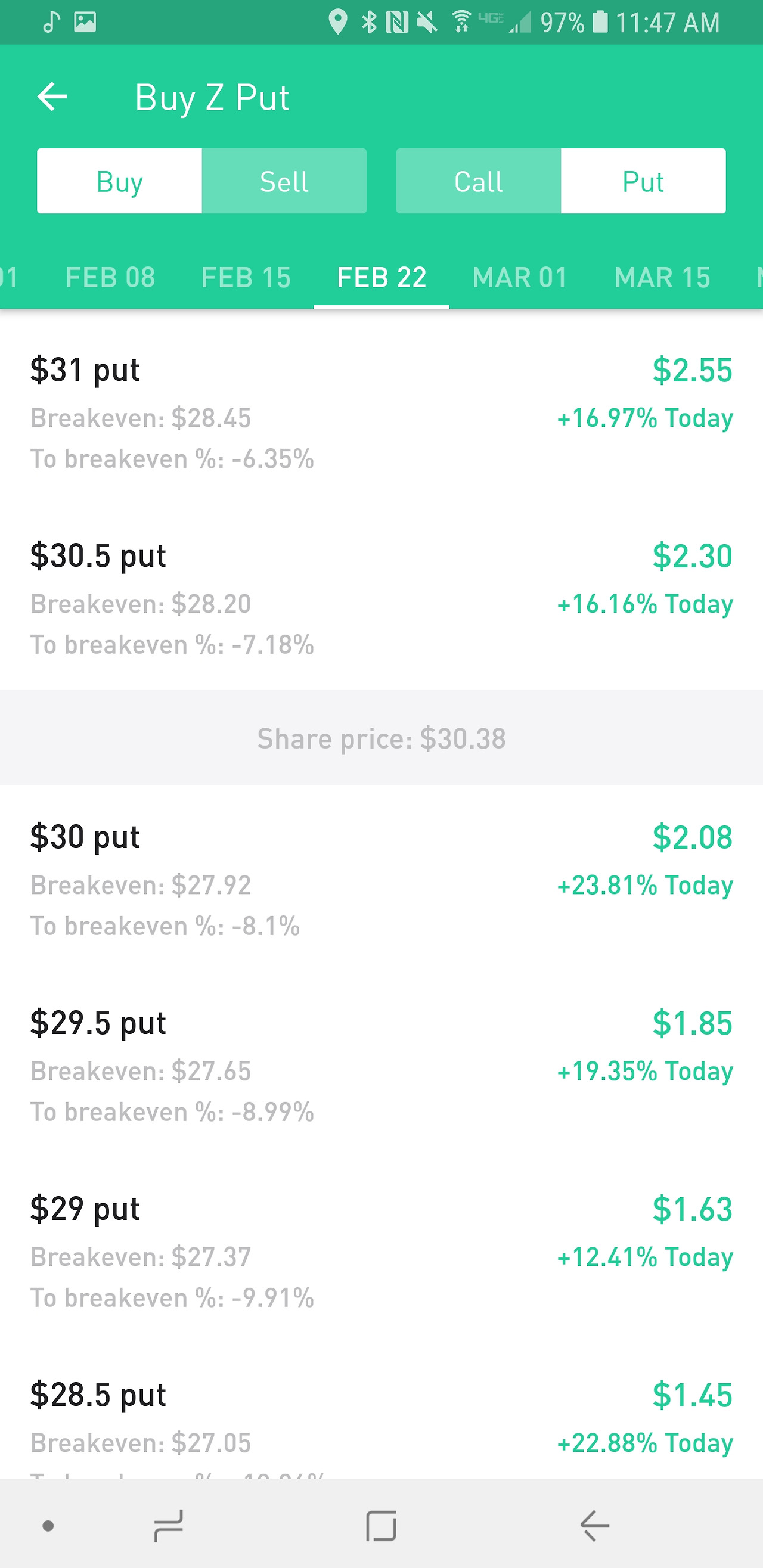763x1568 pixels.
Task: Switch to the Sell option
Action: click(x=284, y=181)
